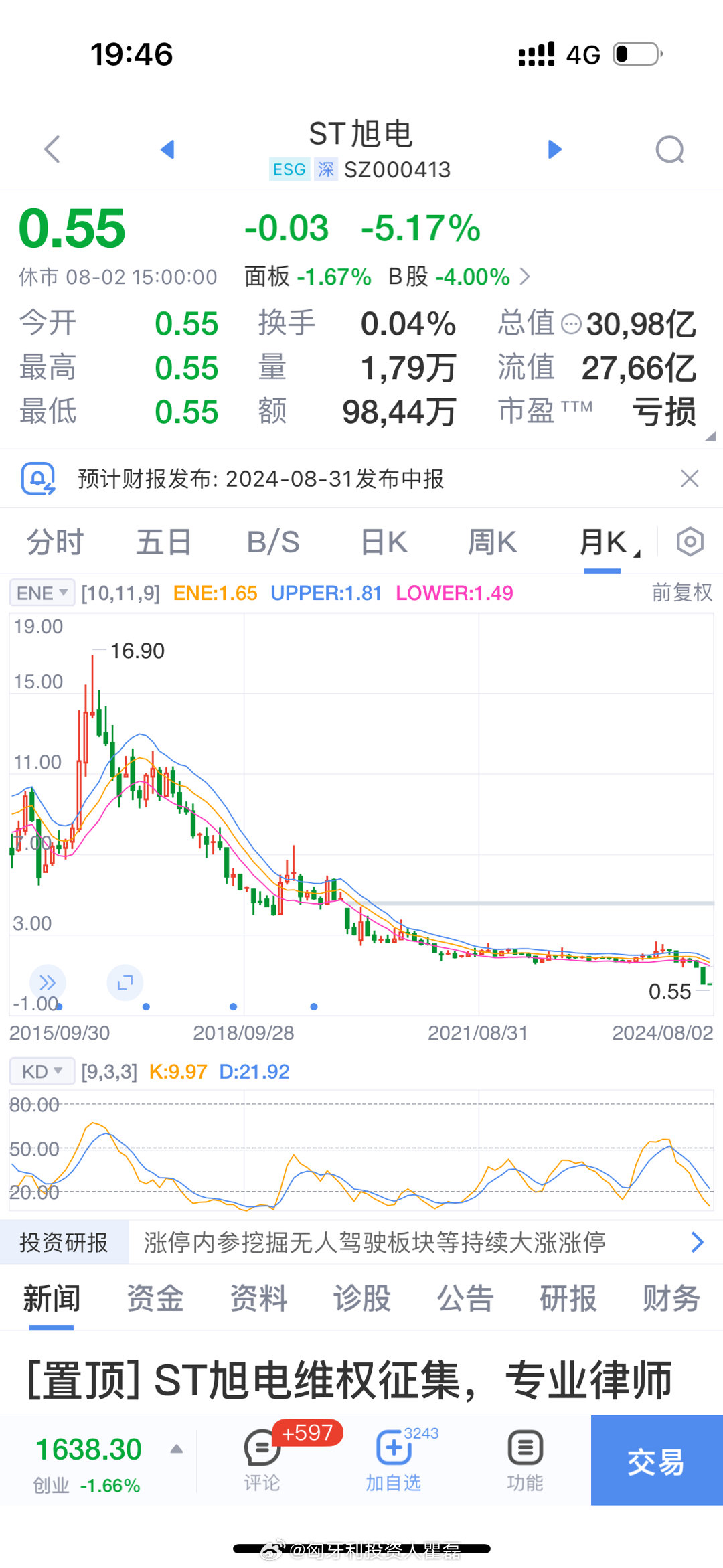Dismiss the 预计财报发布 banner
This screenshot has height=1568, width=723.
coord(690,479)
